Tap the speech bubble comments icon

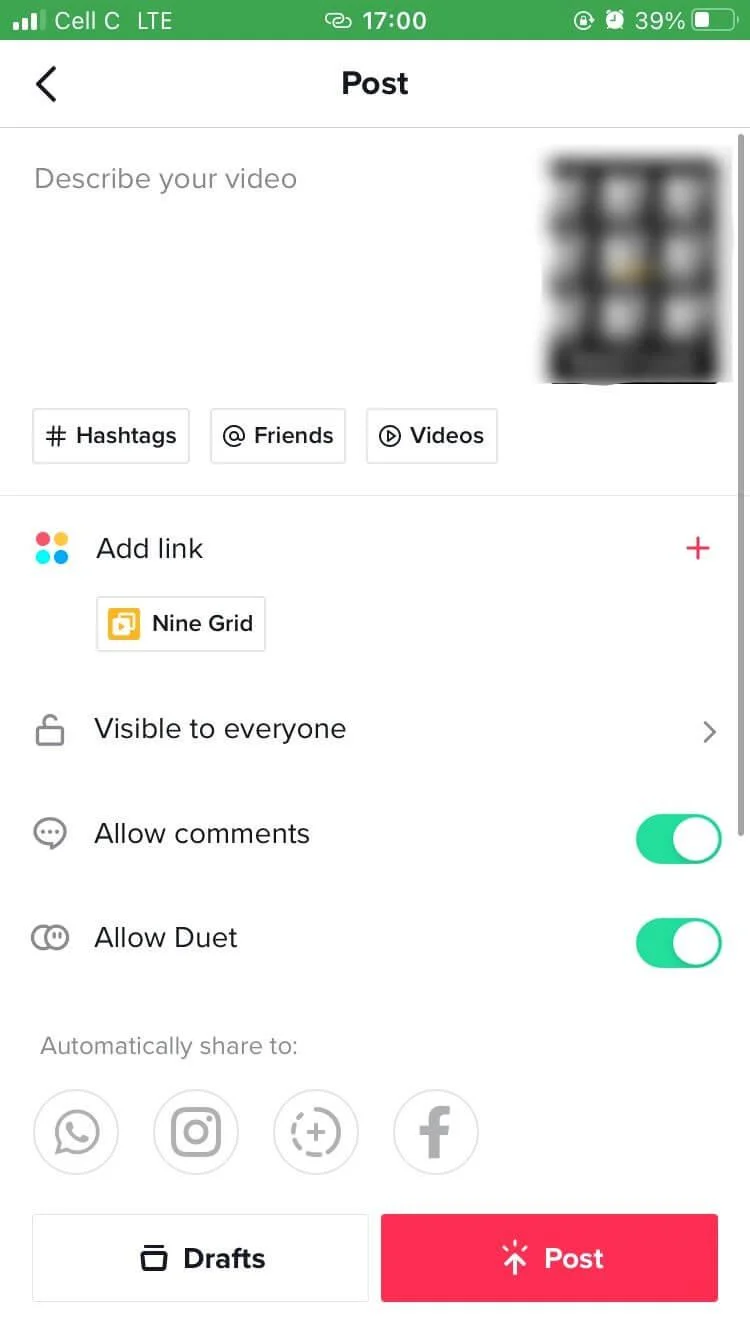tap(49, 834)
